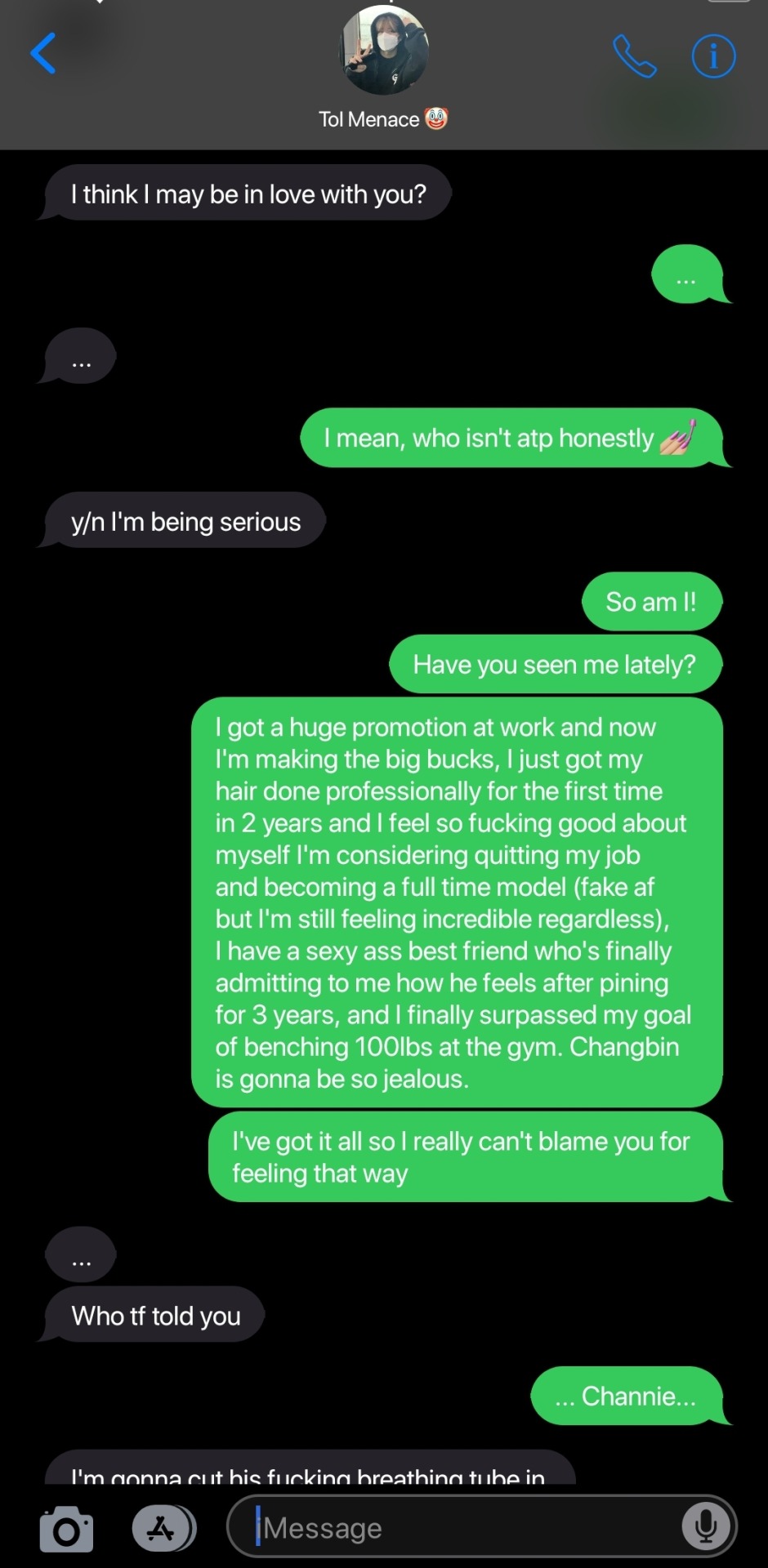The height and width of the screenshot is (1568, 768).
Task: Open the App Store apps drawer
Action: [163, 1529]
